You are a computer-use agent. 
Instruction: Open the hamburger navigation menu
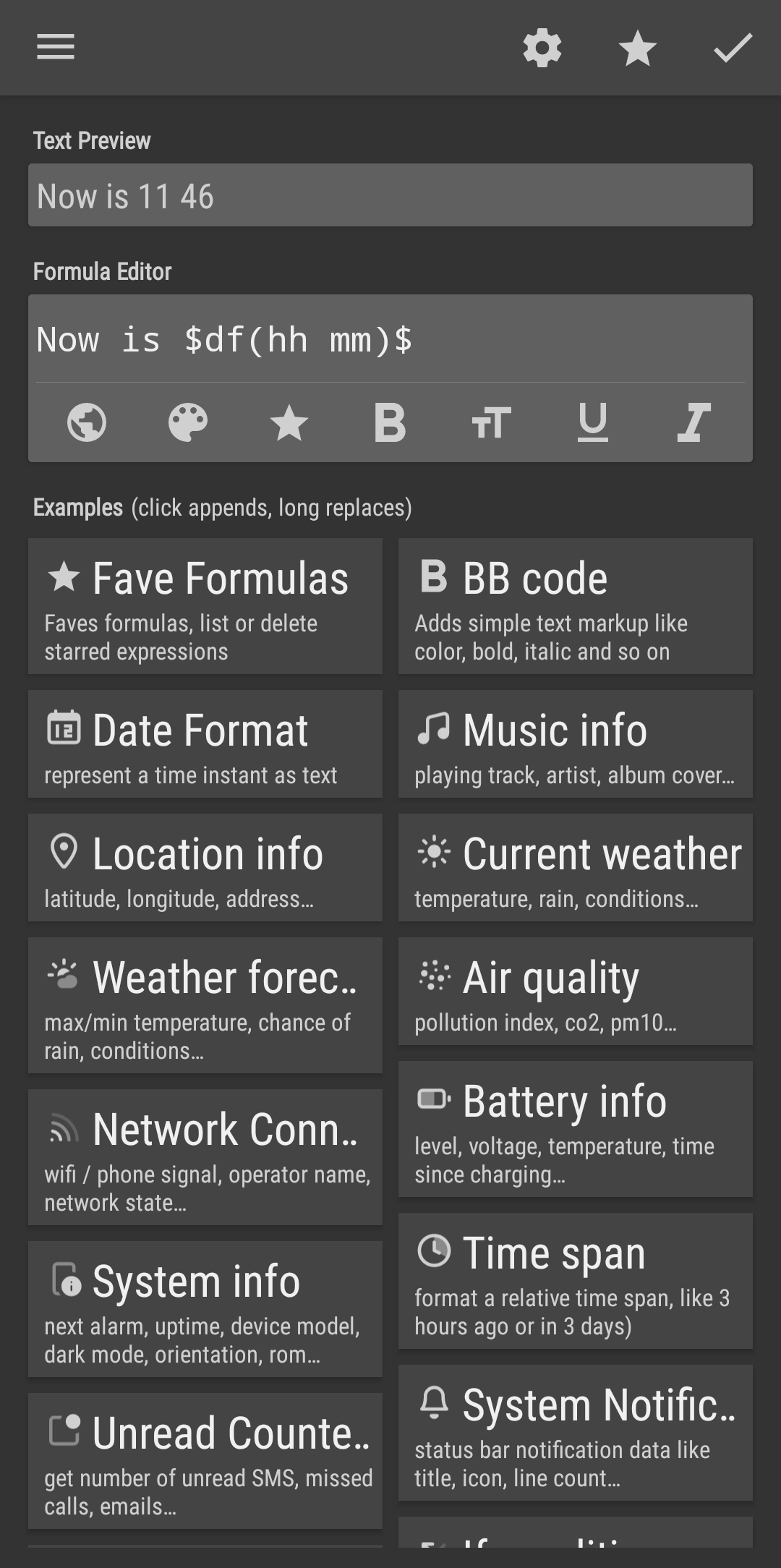pyautogui.click(x=56, y=48)
